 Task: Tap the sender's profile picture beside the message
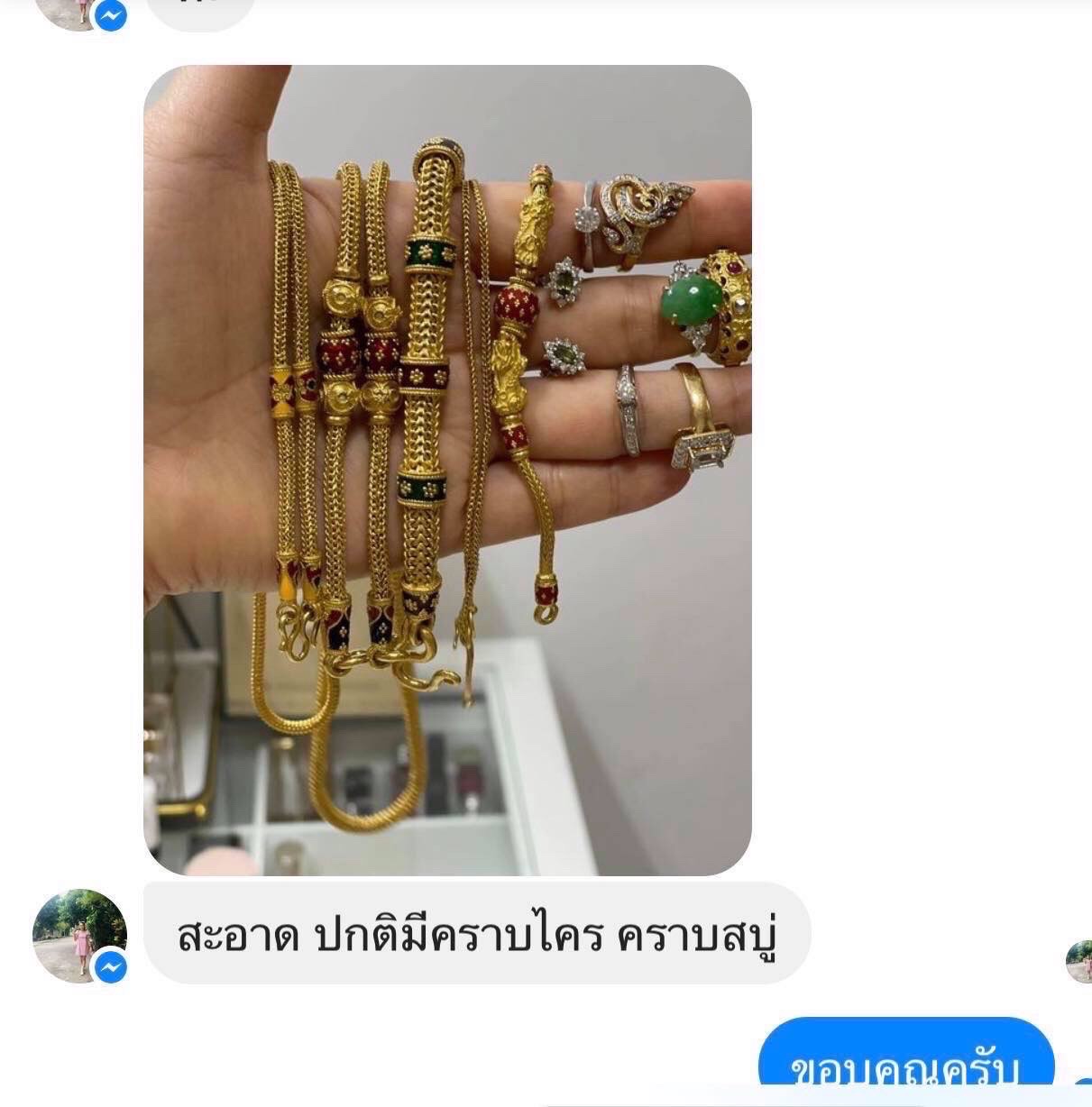78,935
